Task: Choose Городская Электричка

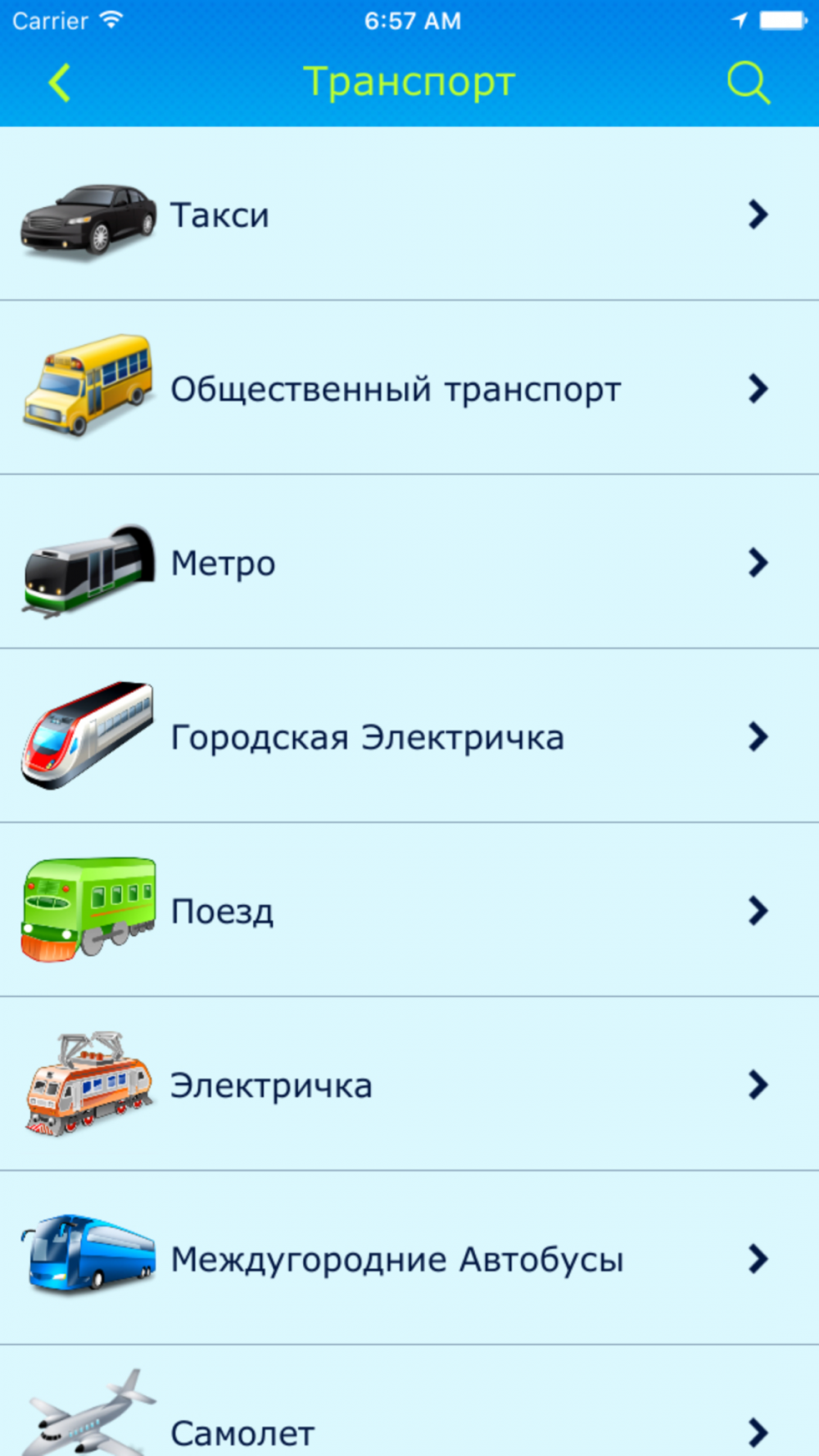Action: pyautogui.click(x=409, y=736)
